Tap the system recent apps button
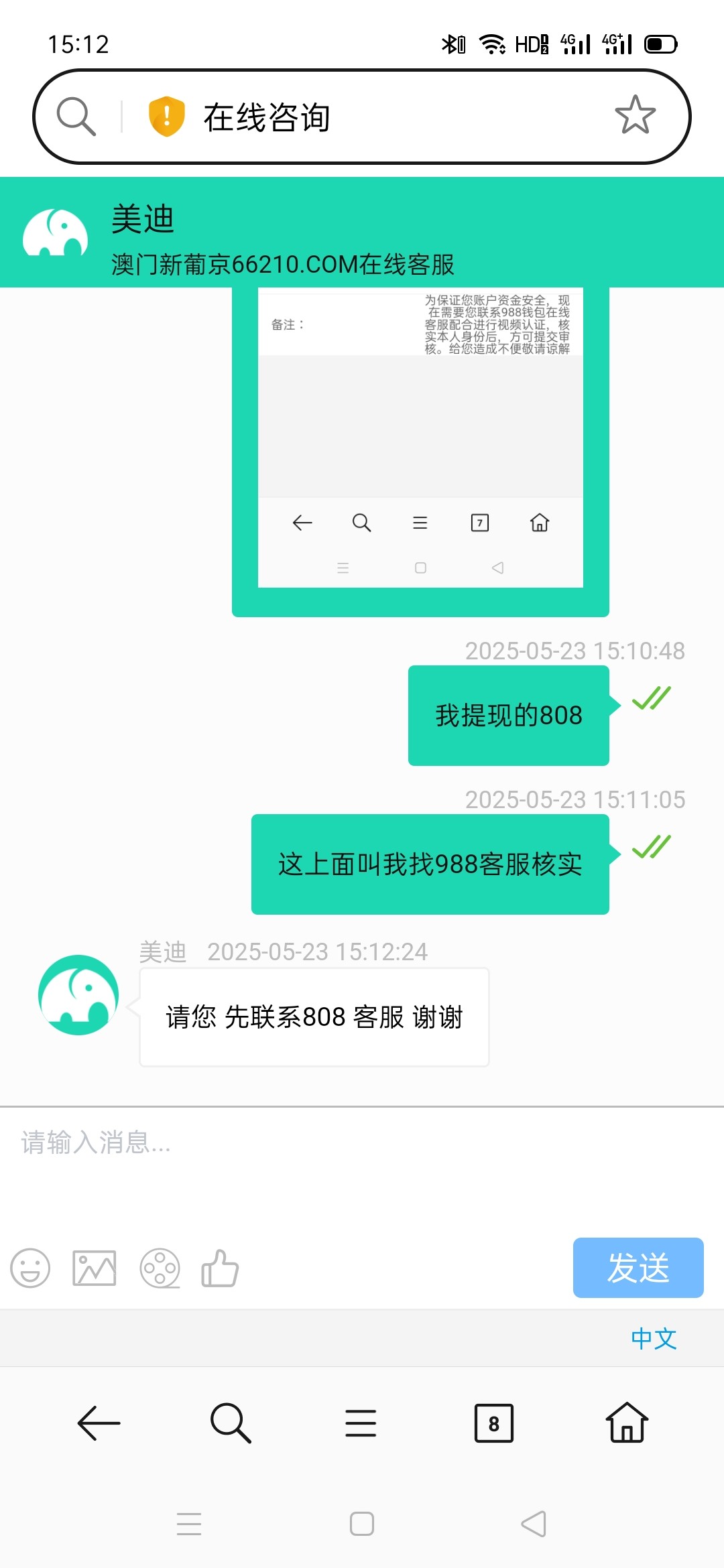The width and height of the screenshot is (724, 1568). pyautogui.click(x=189, y=1524)
